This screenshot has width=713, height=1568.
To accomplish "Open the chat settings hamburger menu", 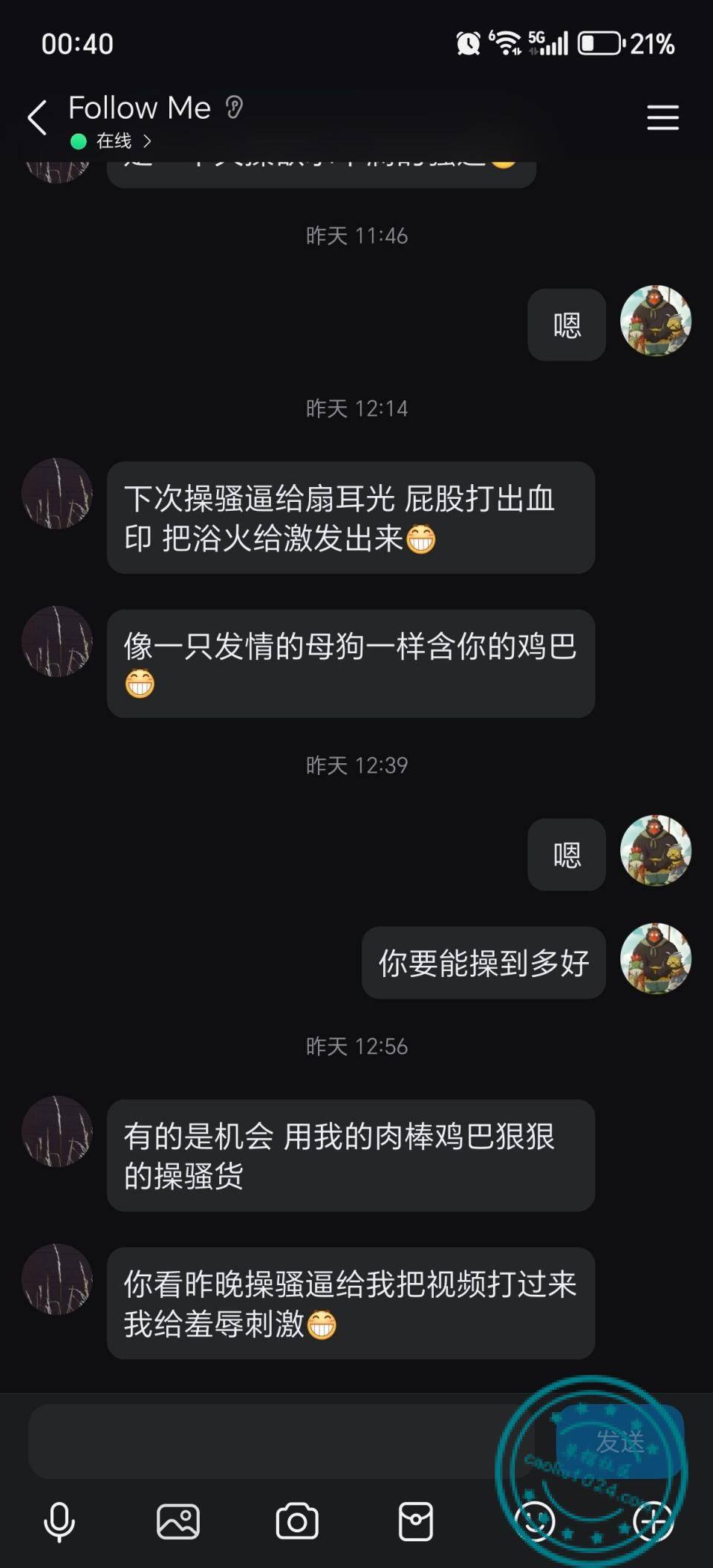I will pos(662,118).
